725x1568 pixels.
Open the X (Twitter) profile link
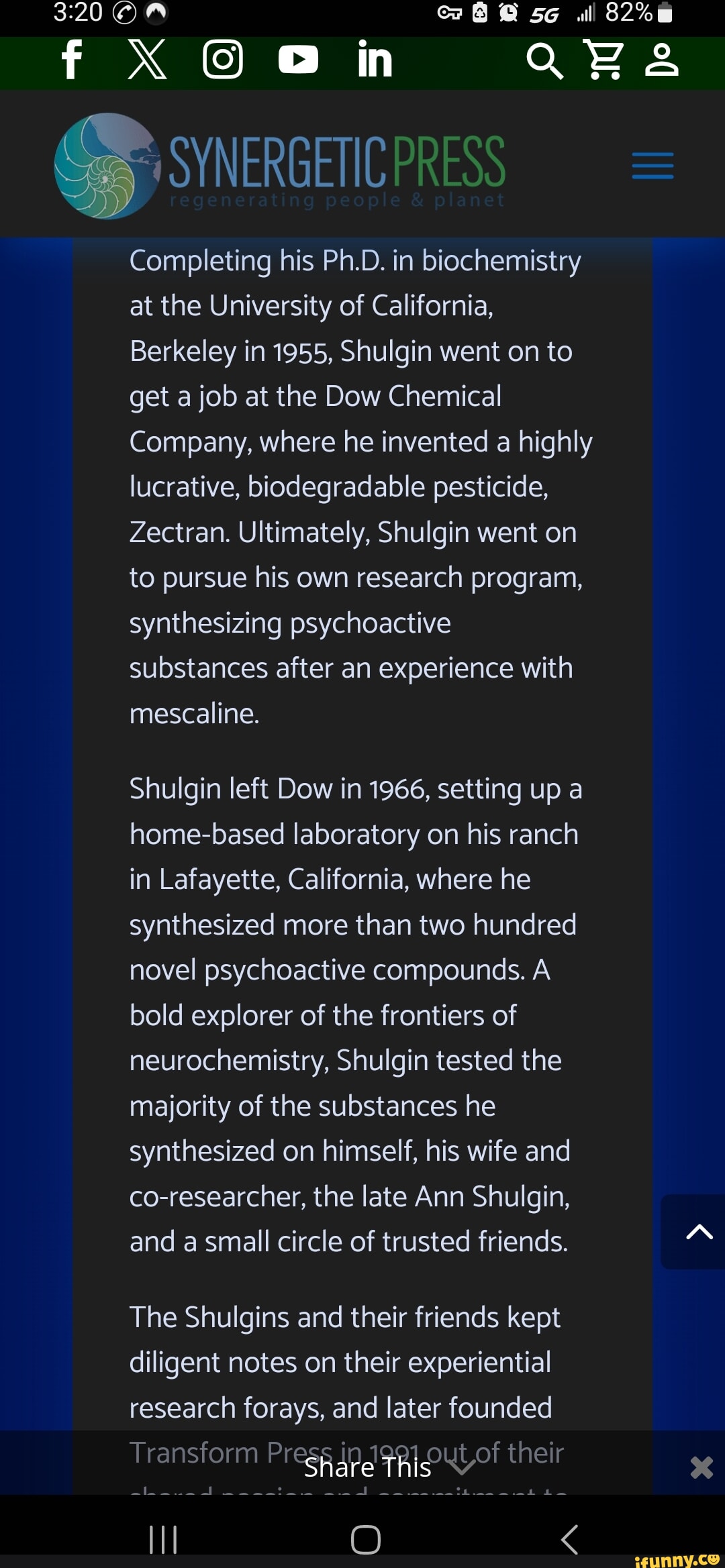[x=148, y=60]
